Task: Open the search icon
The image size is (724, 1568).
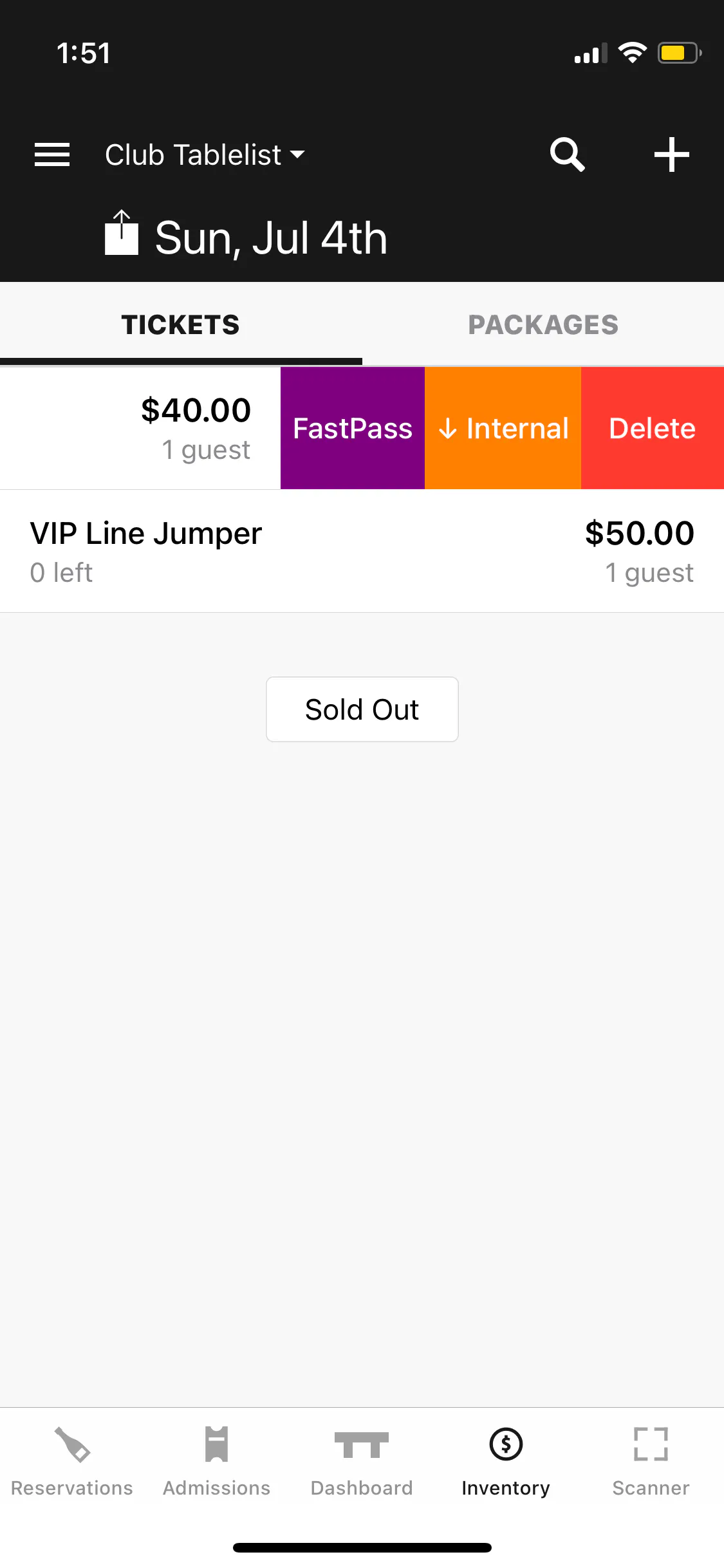Action: click(567, 155)
